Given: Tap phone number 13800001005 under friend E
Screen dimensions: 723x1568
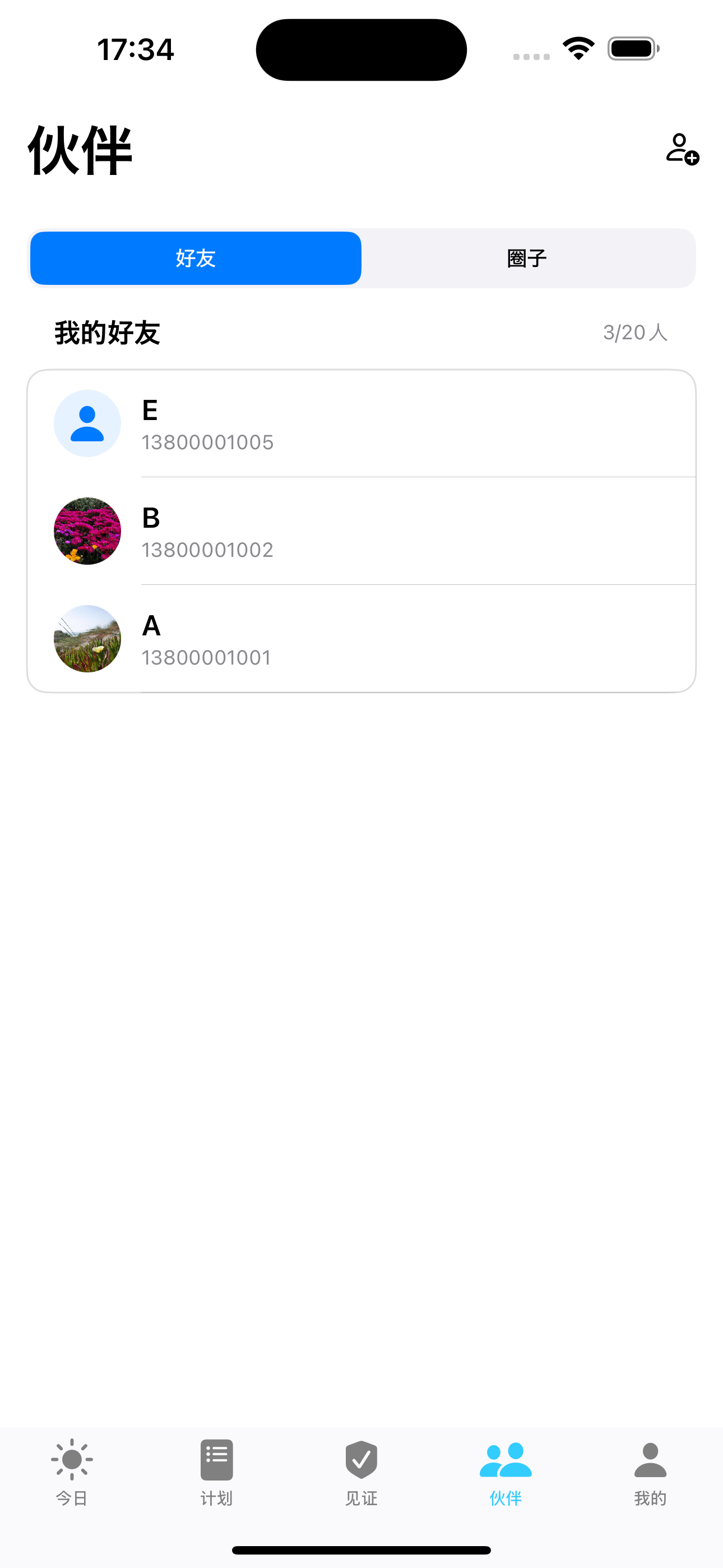Looking at the screenshot, I should [x=207, y=442].
